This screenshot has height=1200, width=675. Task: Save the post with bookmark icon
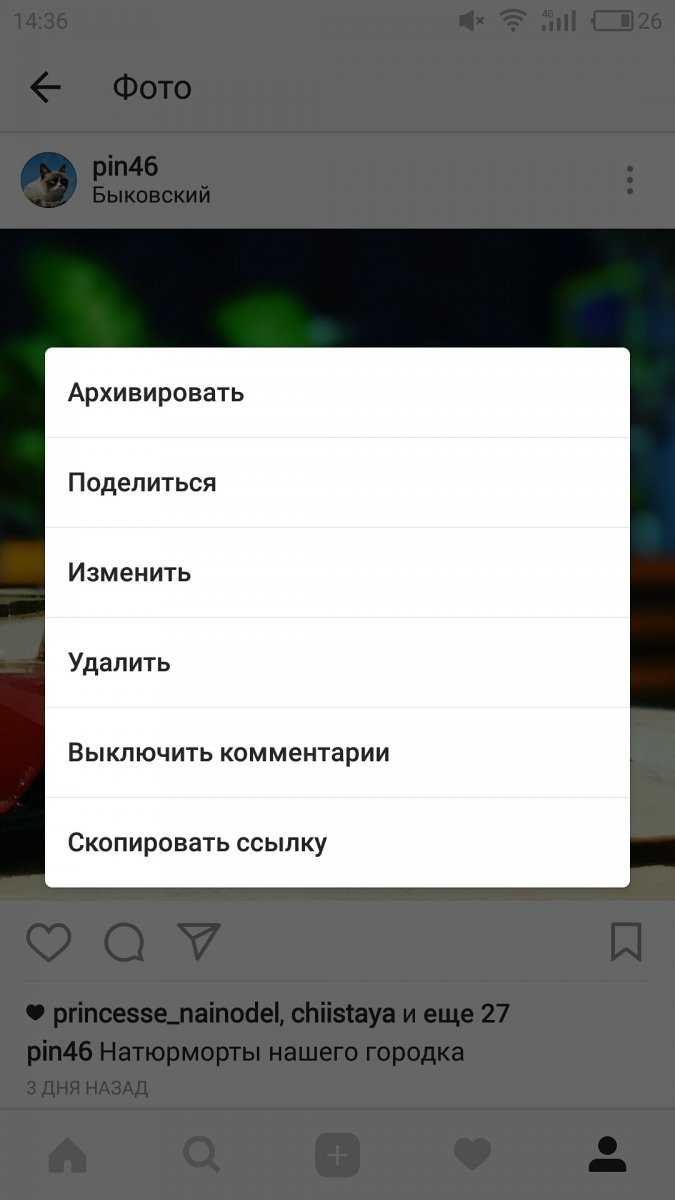626,942
